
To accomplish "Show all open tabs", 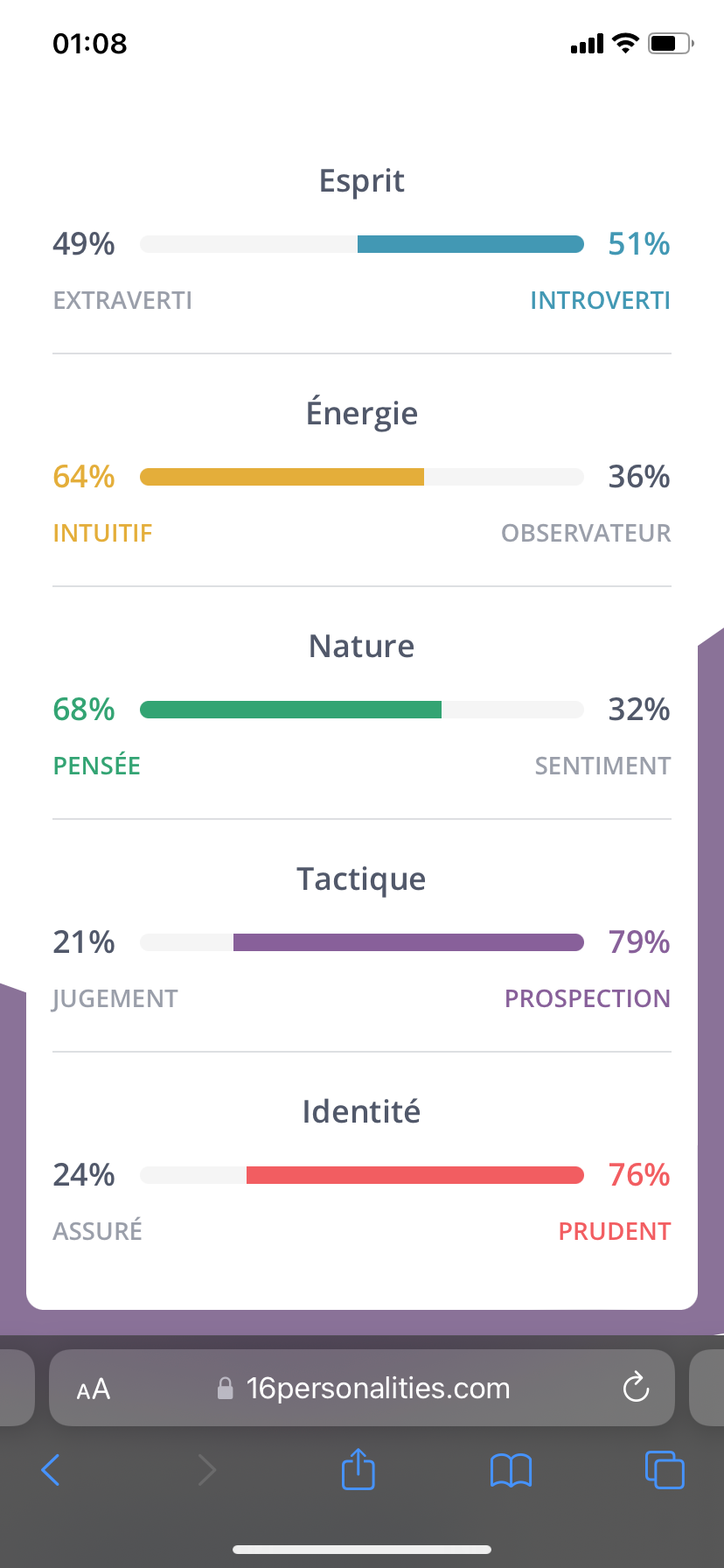I will pos(665,1469).
